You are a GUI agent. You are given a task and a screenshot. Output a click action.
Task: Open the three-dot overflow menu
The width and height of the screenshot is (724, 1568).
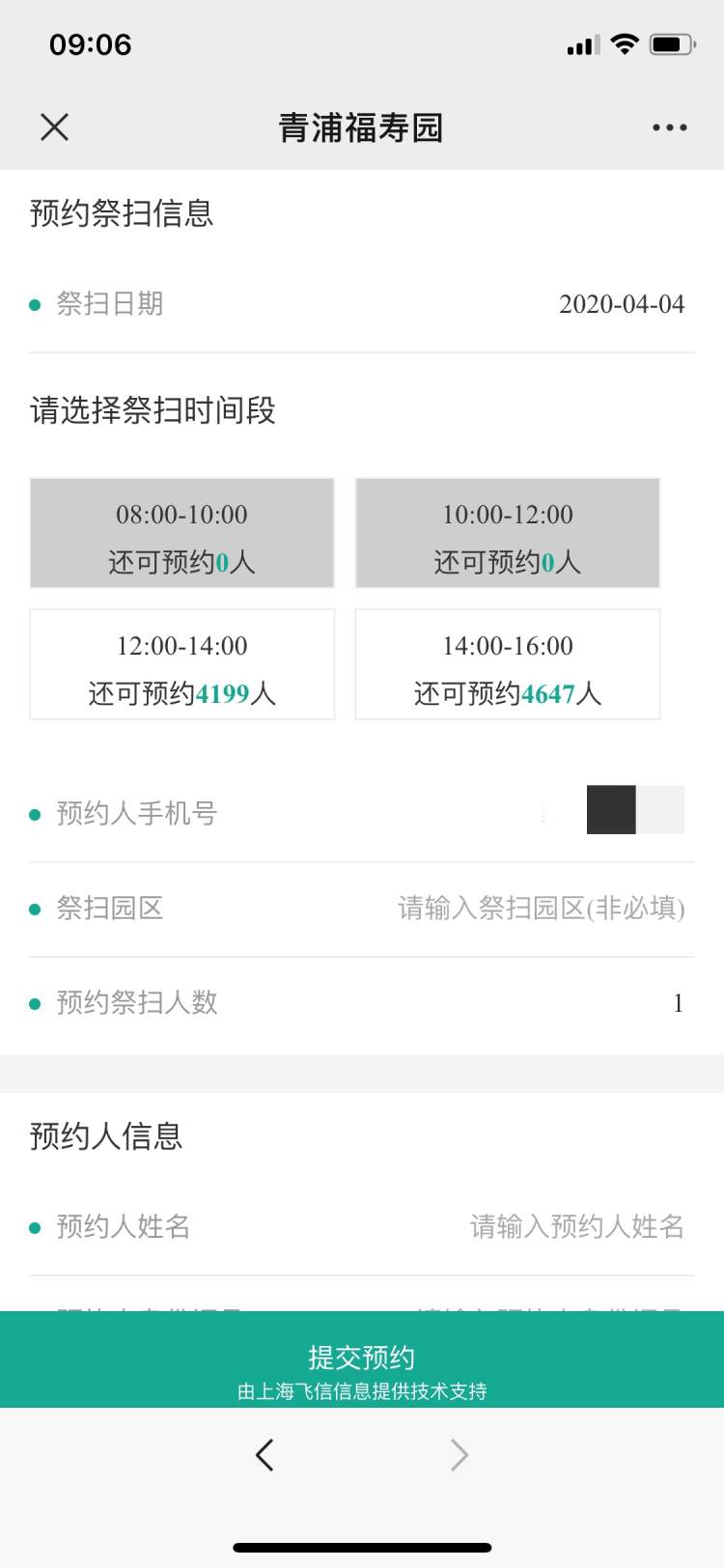pos(669,127)
